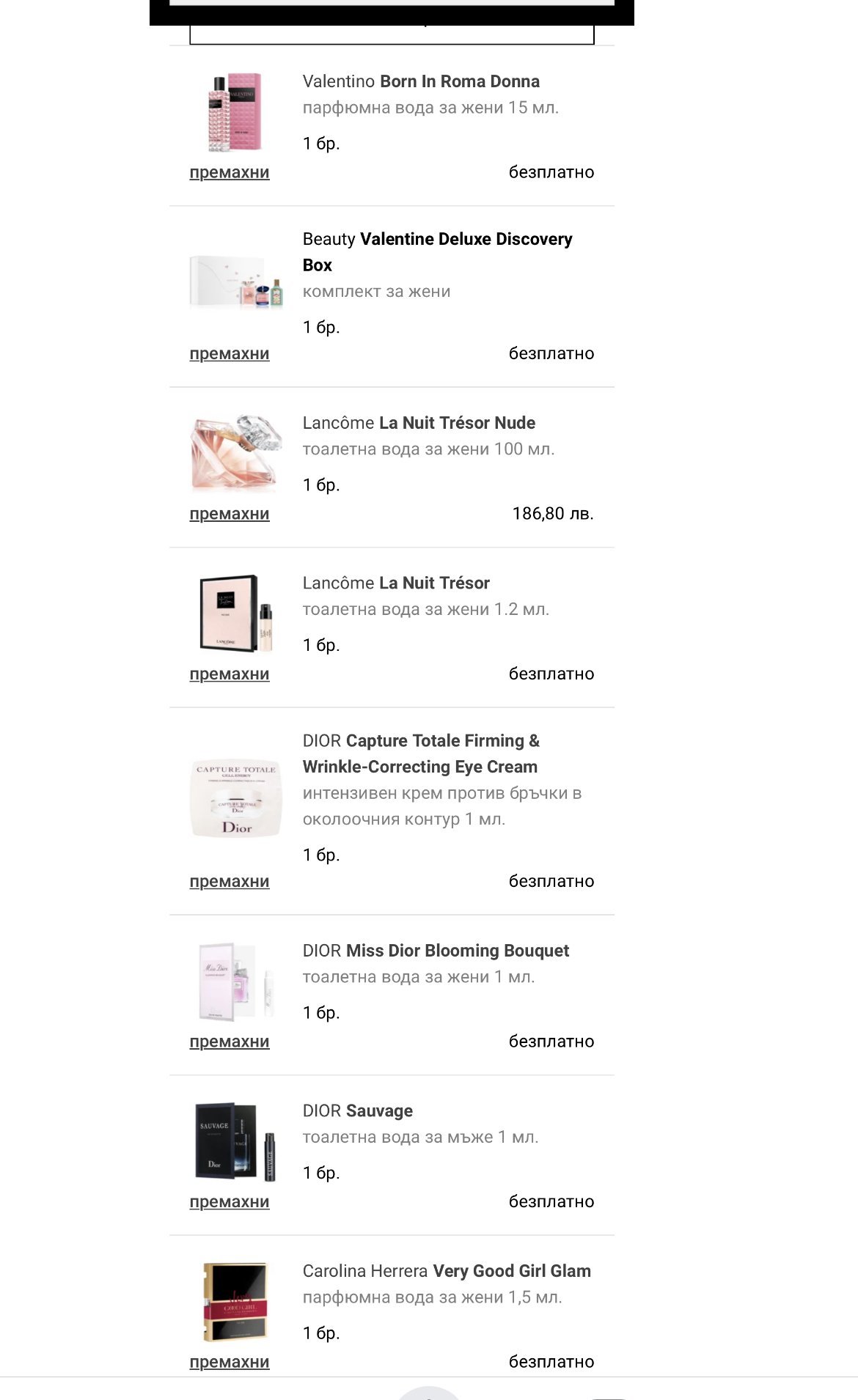Remove DIOR Capture Totale Eye Cream
Image resolution: width=858 pixels, height=1400 pixels.
(230, 881)
